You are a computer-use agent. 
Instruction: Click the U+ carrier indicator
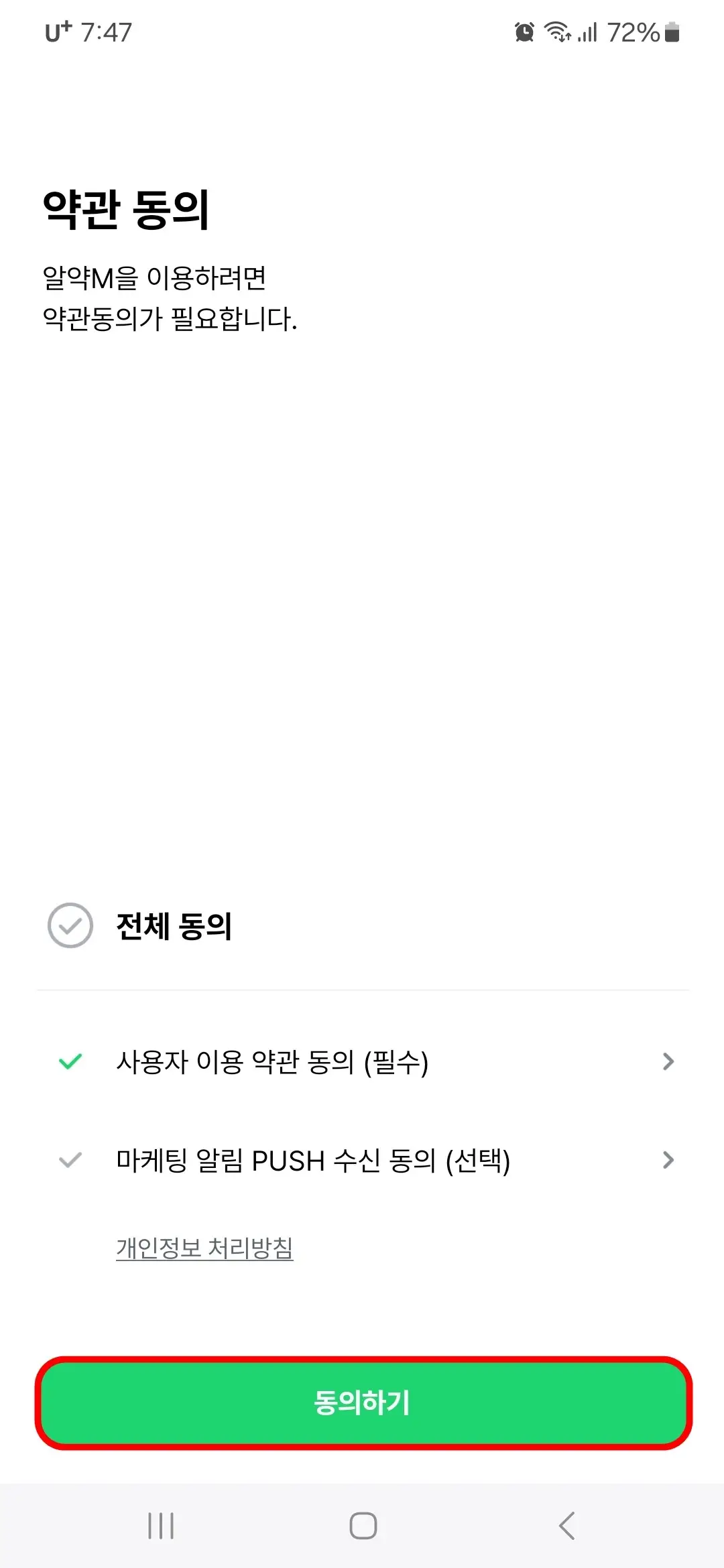click(x=56, y=32)
